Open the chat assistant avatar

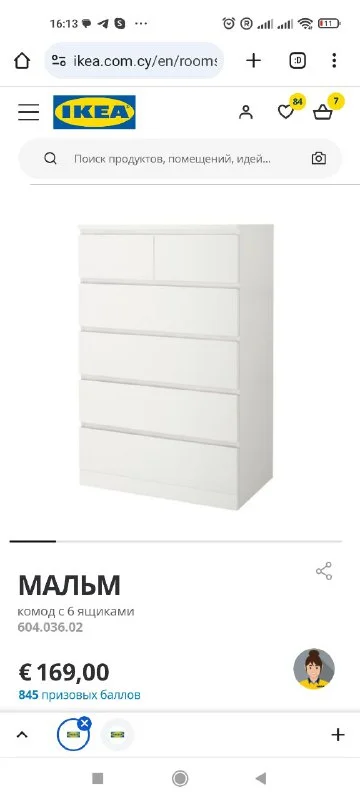tap(314, 669)
